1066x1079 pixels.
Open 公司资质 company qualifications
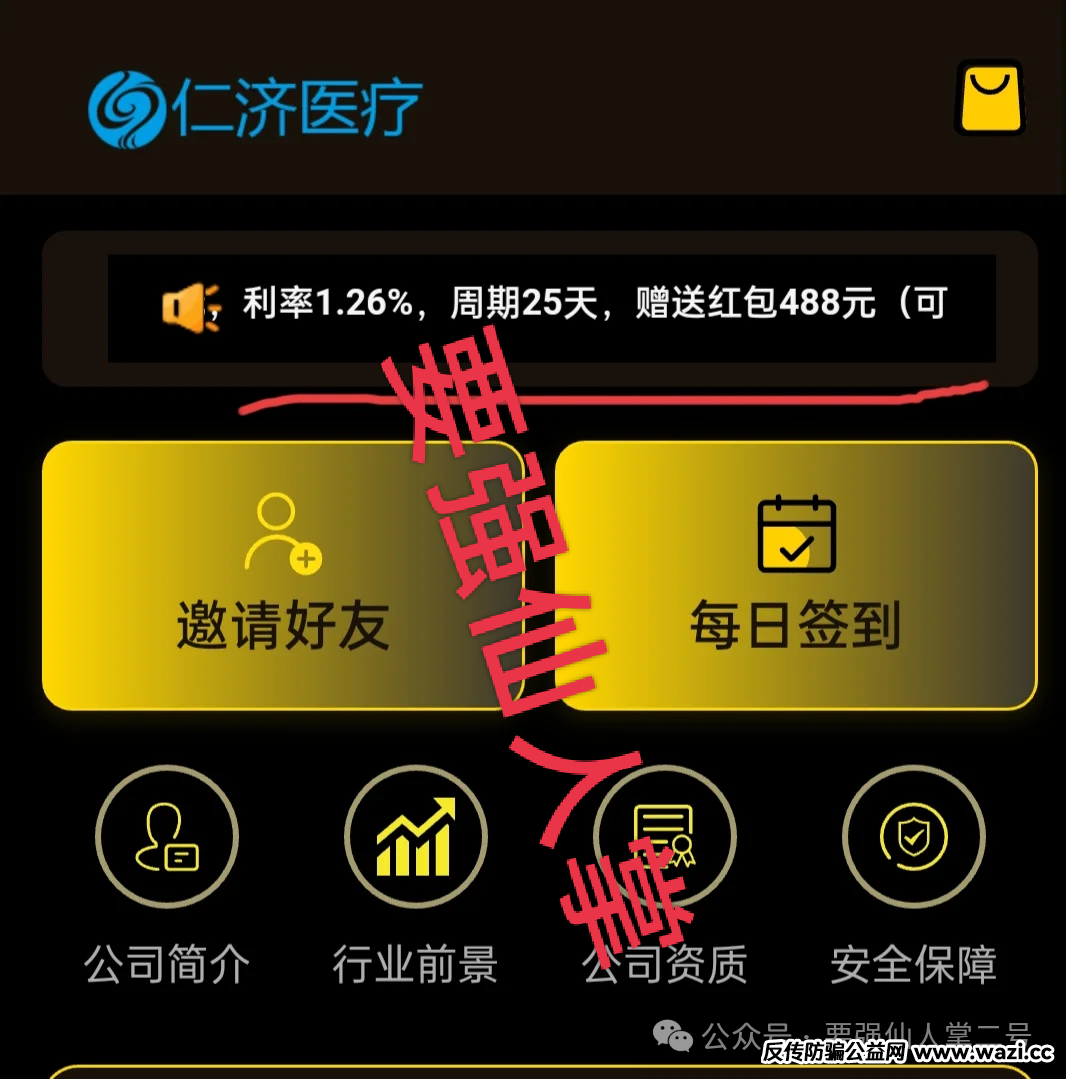point(665,836)
